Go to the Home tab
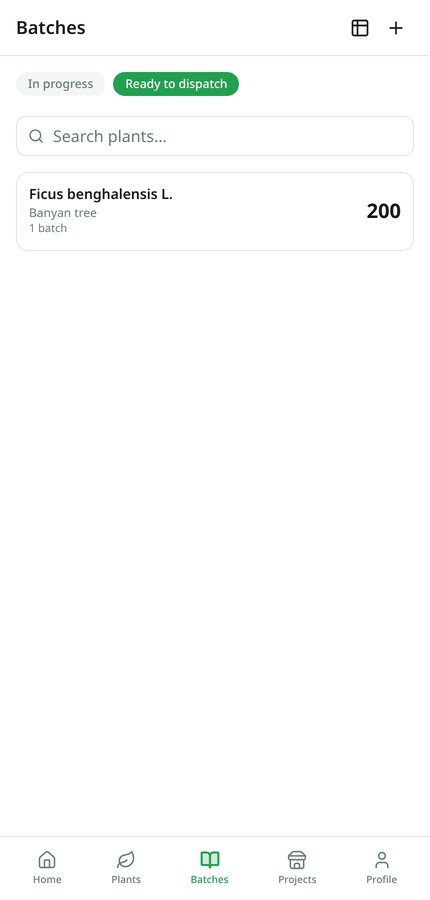The width and height of the screenshot is (430, 900). coord(47,867)
